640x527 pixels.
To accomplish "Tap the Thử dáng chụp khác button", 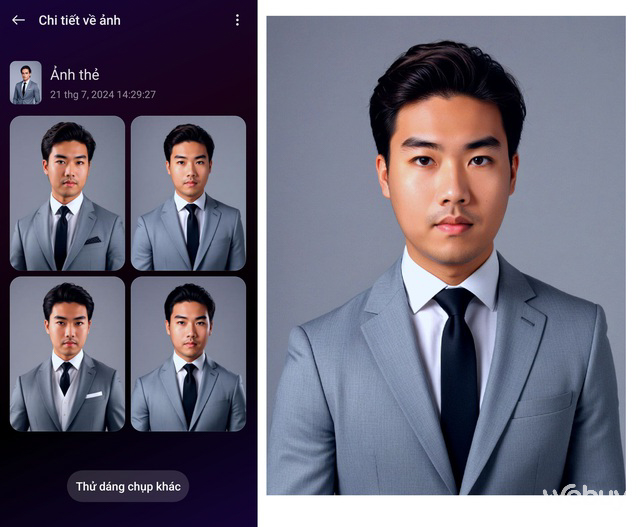I will [127, 486].
